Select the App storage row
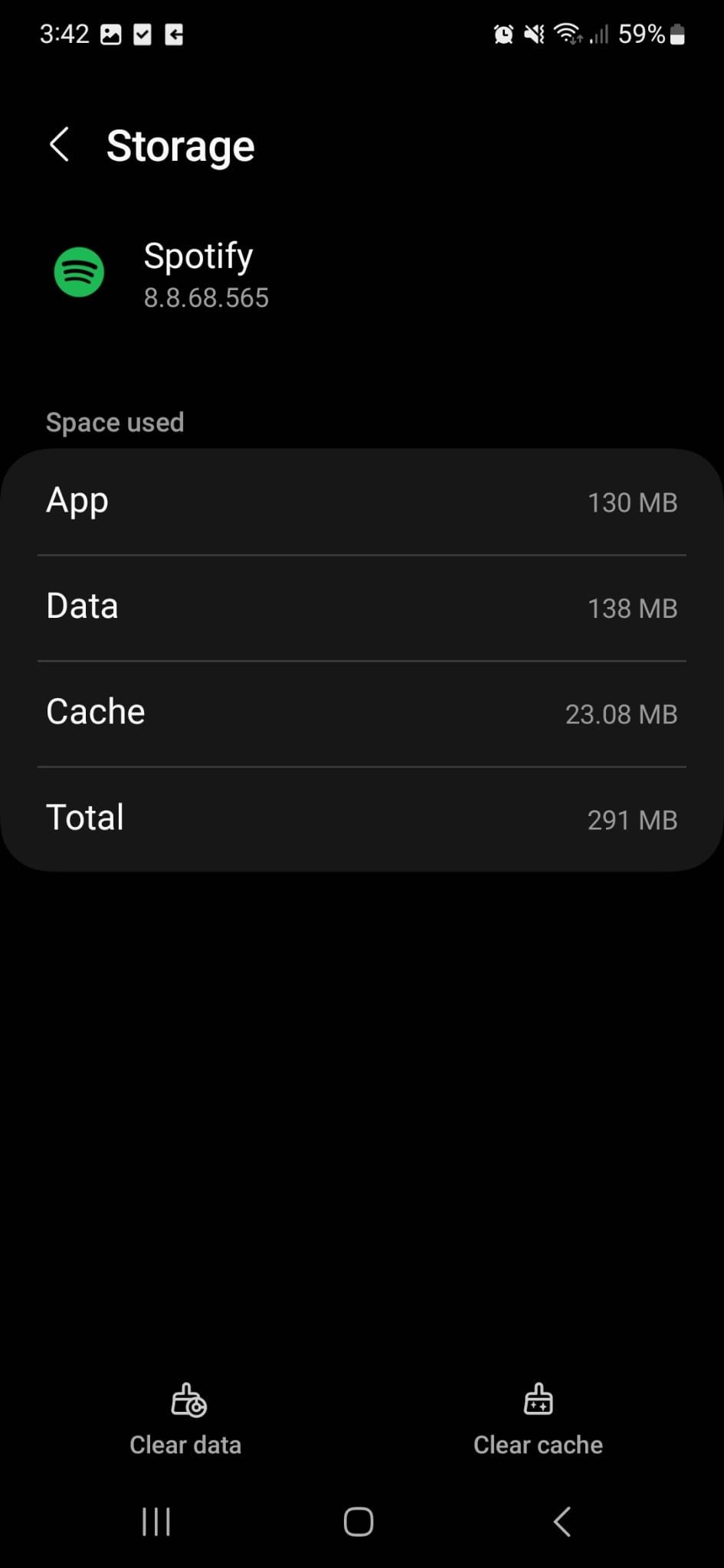 362,501
